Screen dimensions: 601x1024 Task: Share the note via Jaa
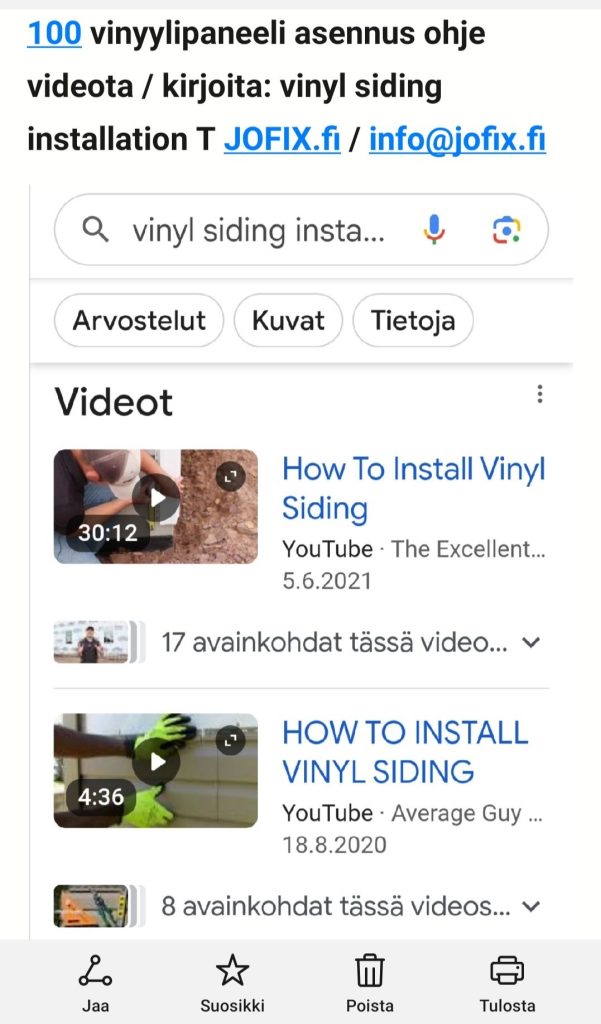click(x=95, y=982)
